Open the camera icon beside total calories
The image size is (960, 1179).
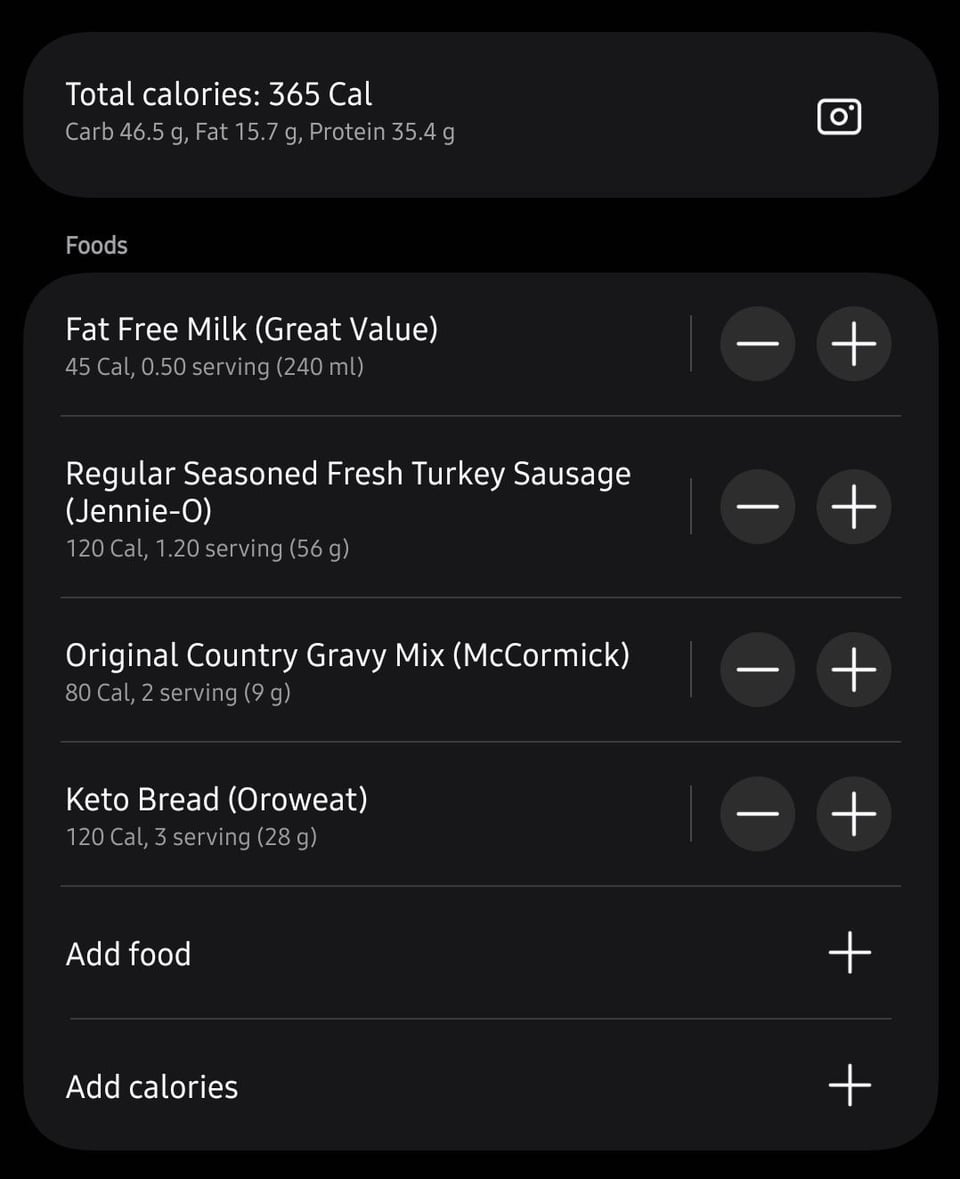pyautogui.click(x=839, y=117)
